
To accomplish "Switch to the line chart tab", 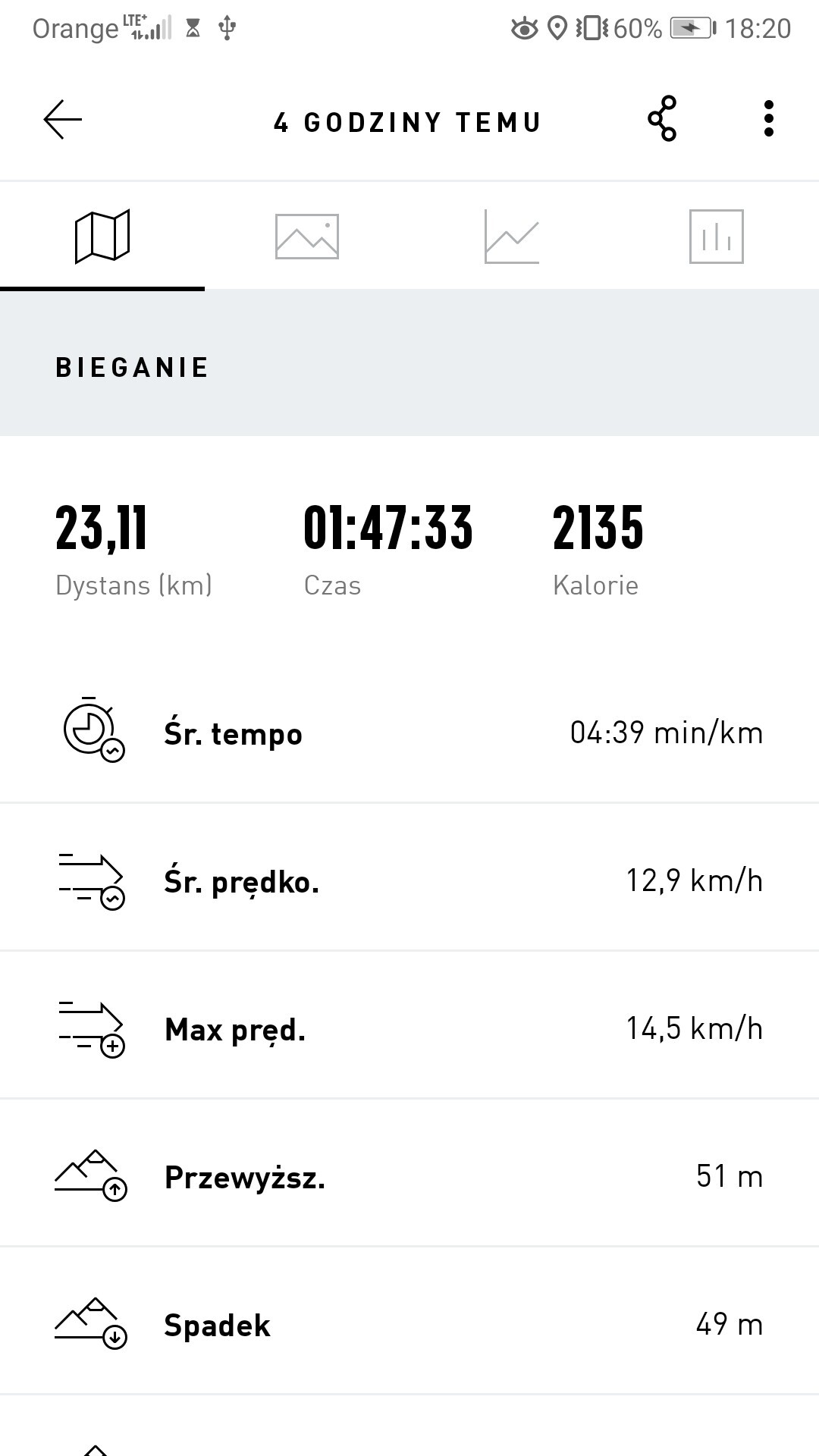I will tap(512, 237).
